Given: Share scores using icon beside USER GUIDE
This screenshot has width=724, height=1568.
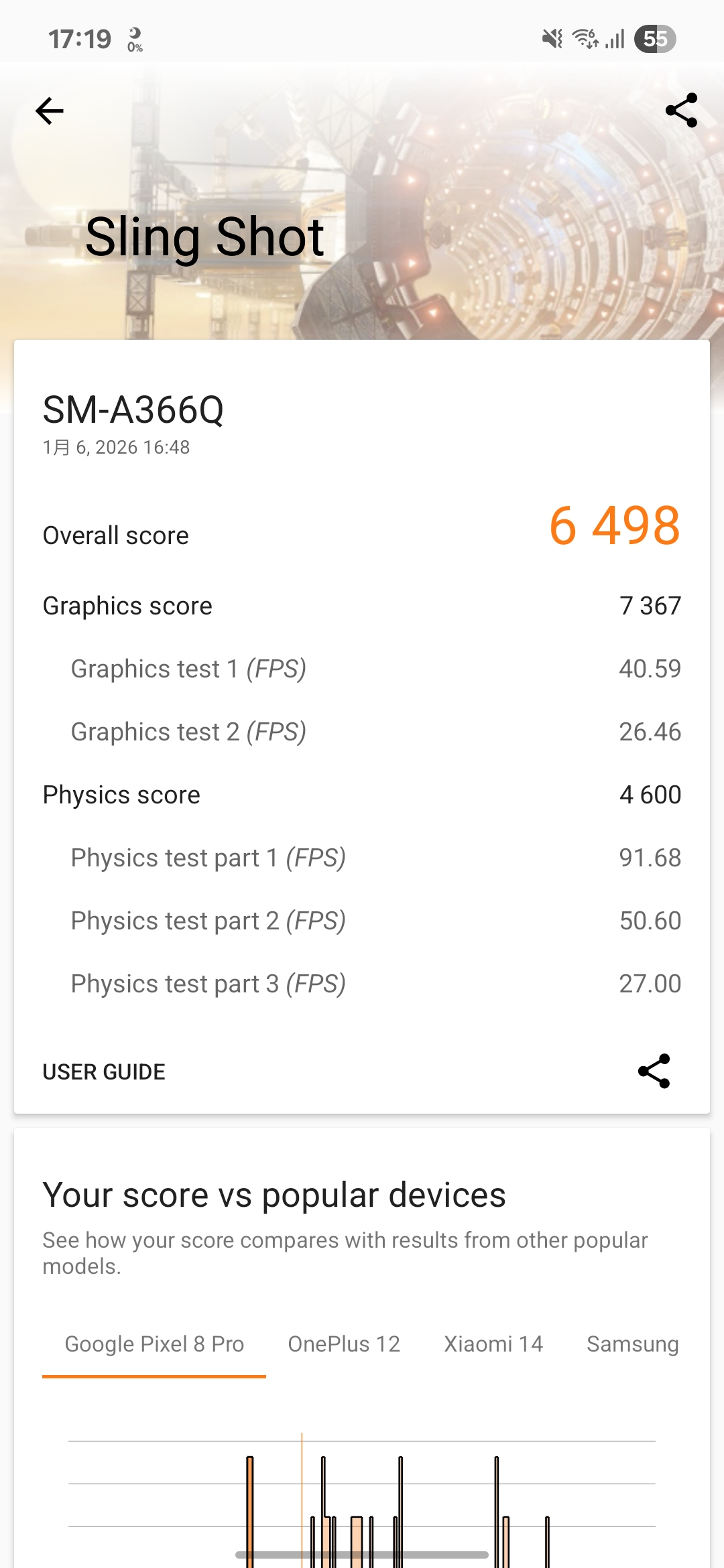Looking at the screenshot, I should 654,1071.
